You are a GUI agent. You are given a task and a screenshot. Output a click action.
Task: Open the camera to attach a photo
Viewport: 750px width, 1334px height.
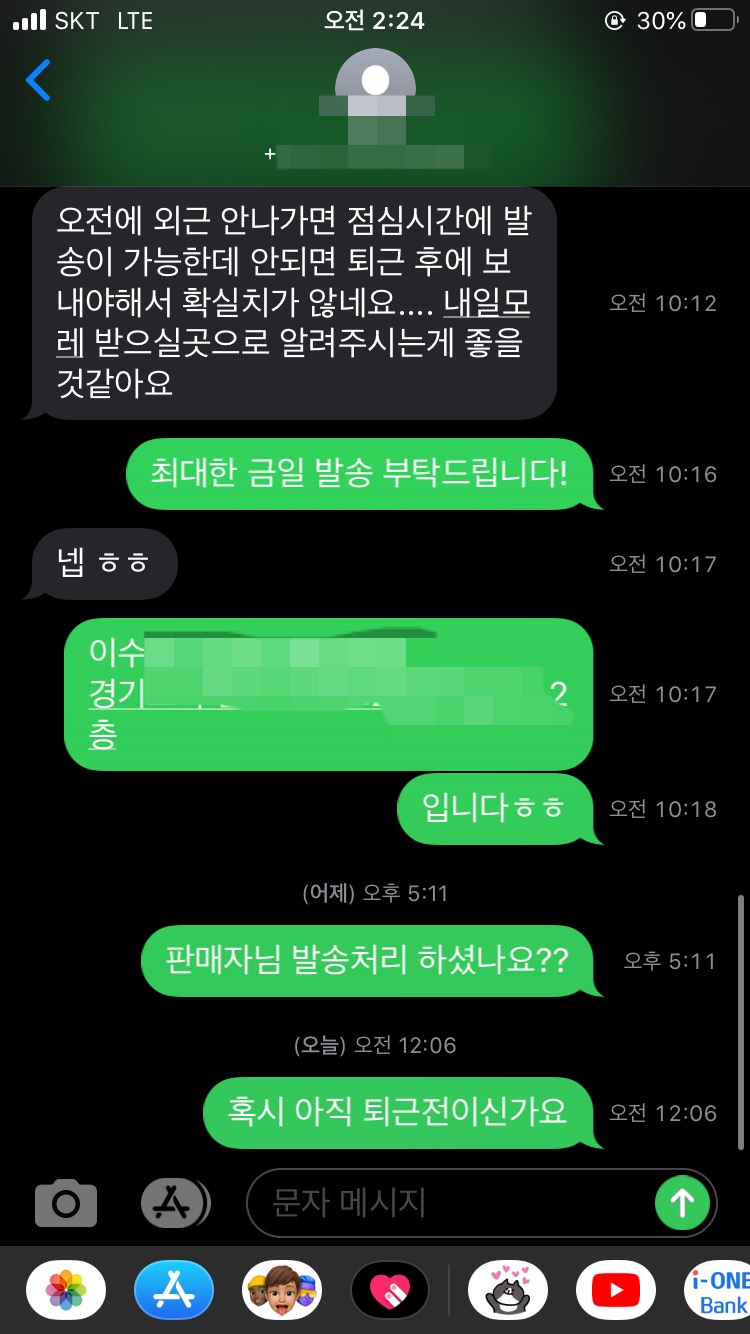click(x=66, y=1203)
